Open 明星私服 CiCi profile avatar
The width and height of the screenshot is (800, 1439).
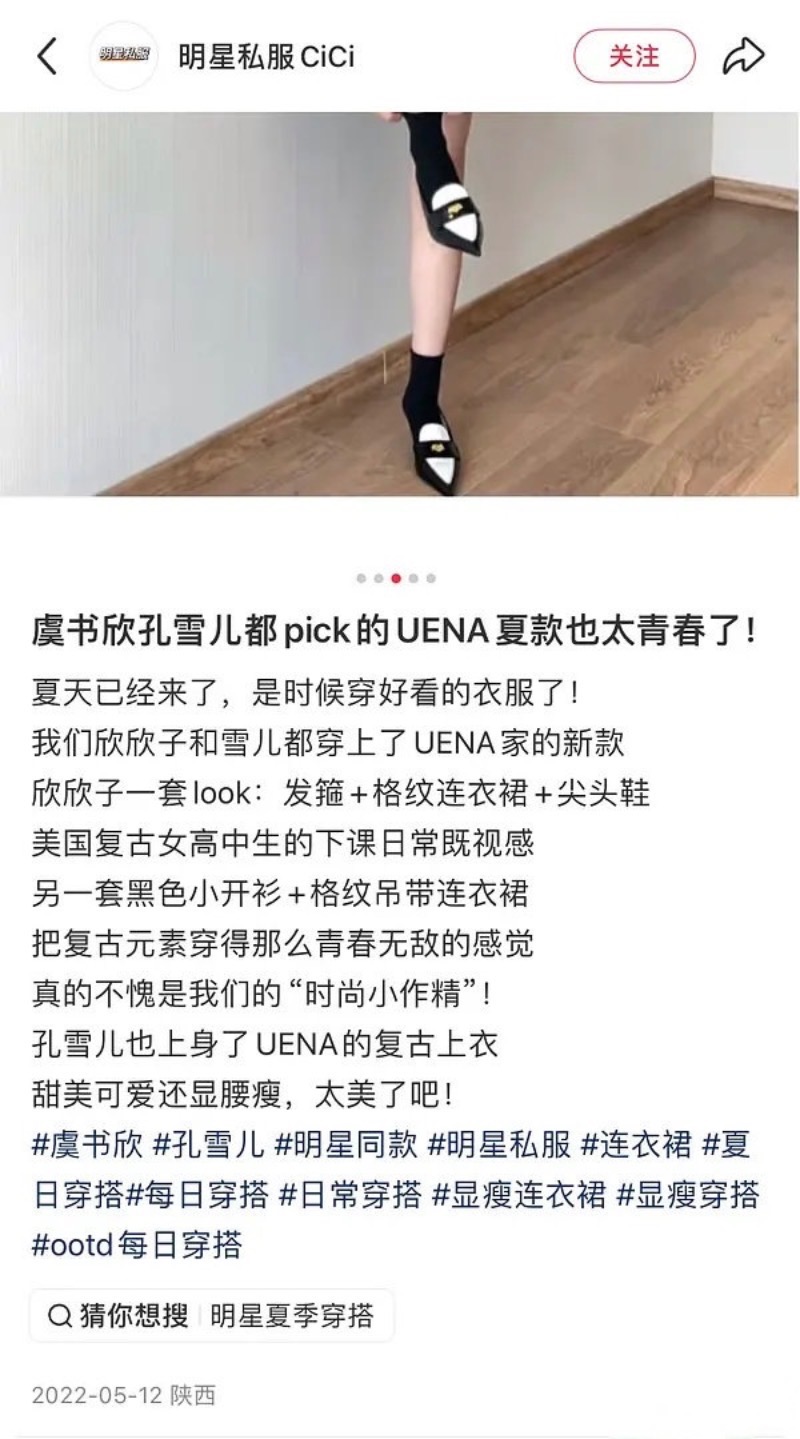[123, 56]
